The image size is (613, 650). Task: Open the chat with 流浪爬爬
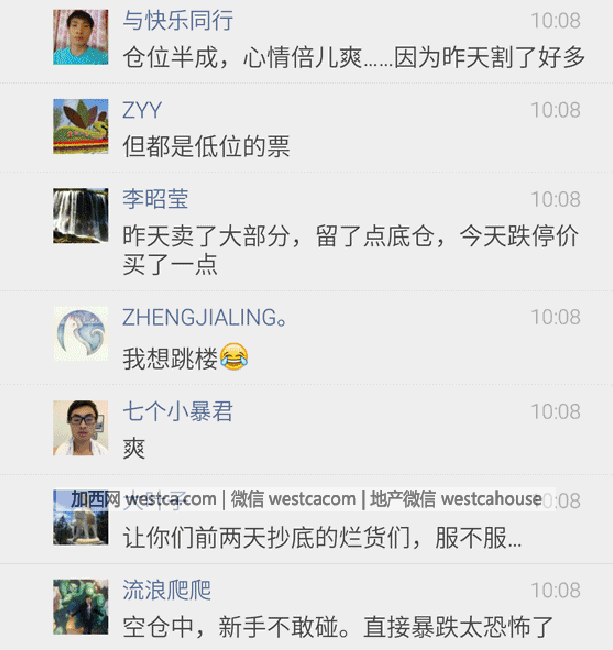coord(320,608)
